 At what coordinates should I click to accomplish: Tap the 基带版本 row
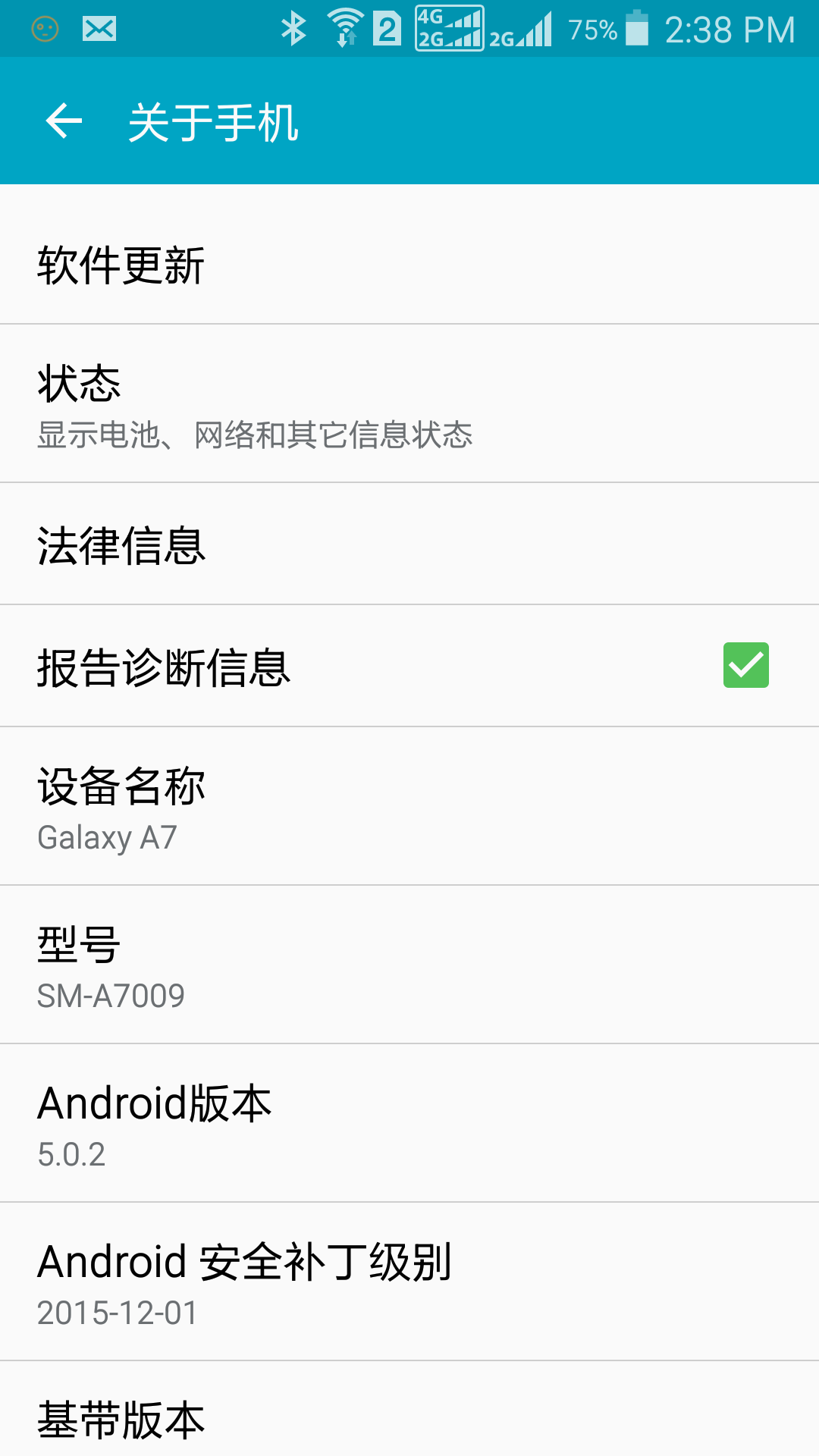point(409,1409)
